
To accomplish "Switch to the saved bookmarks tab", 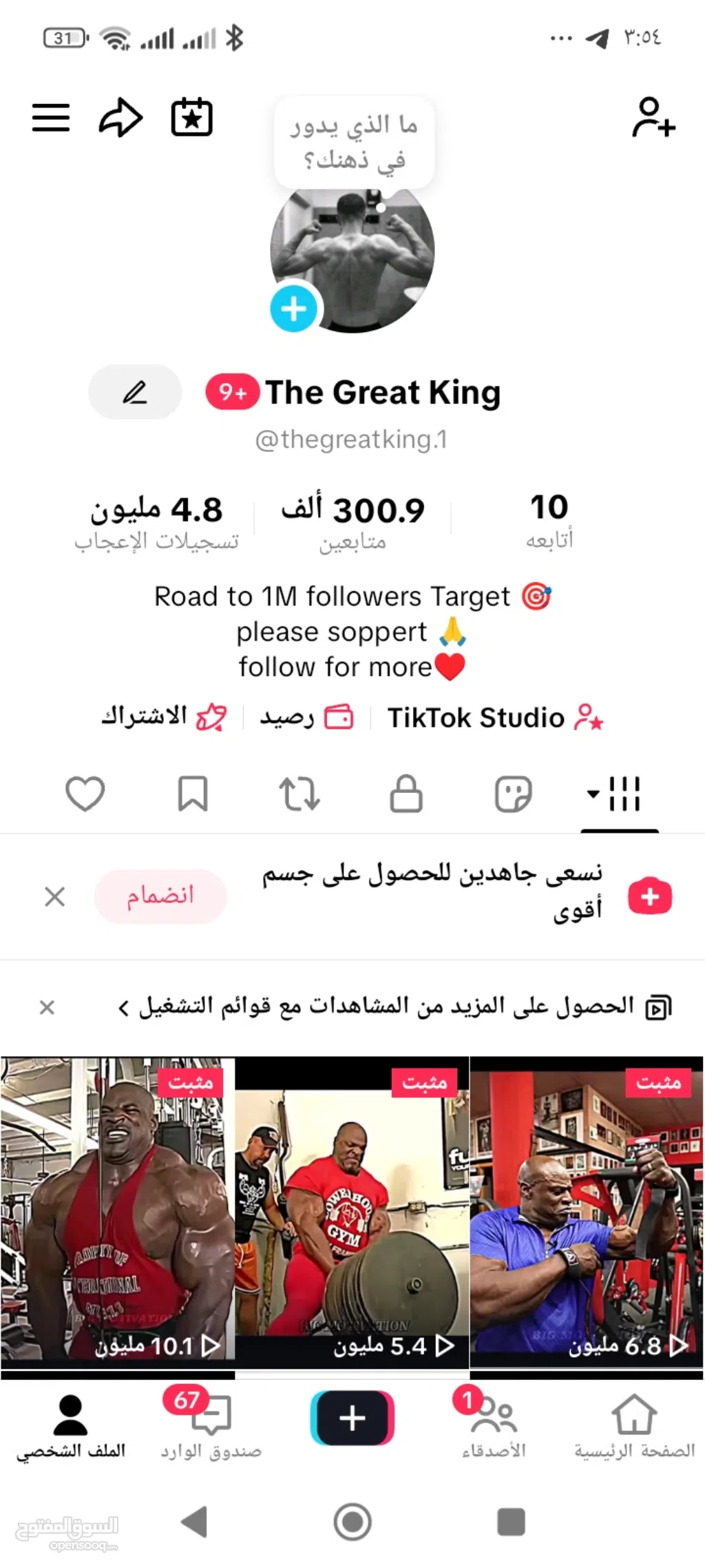I will (x=193, y=794).
